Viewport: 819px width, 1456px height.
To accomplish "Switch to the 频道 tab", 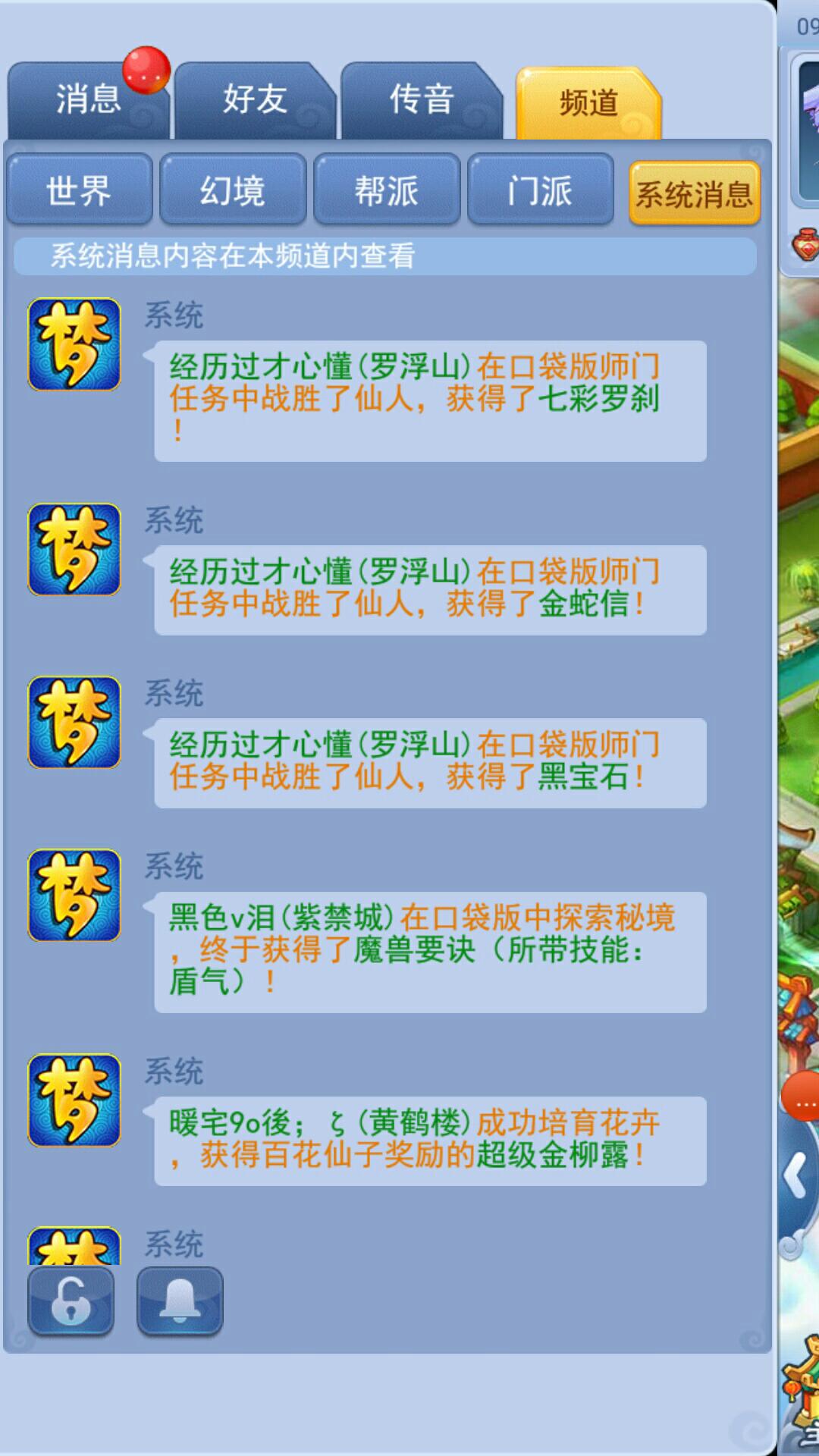I will (588, 103).
